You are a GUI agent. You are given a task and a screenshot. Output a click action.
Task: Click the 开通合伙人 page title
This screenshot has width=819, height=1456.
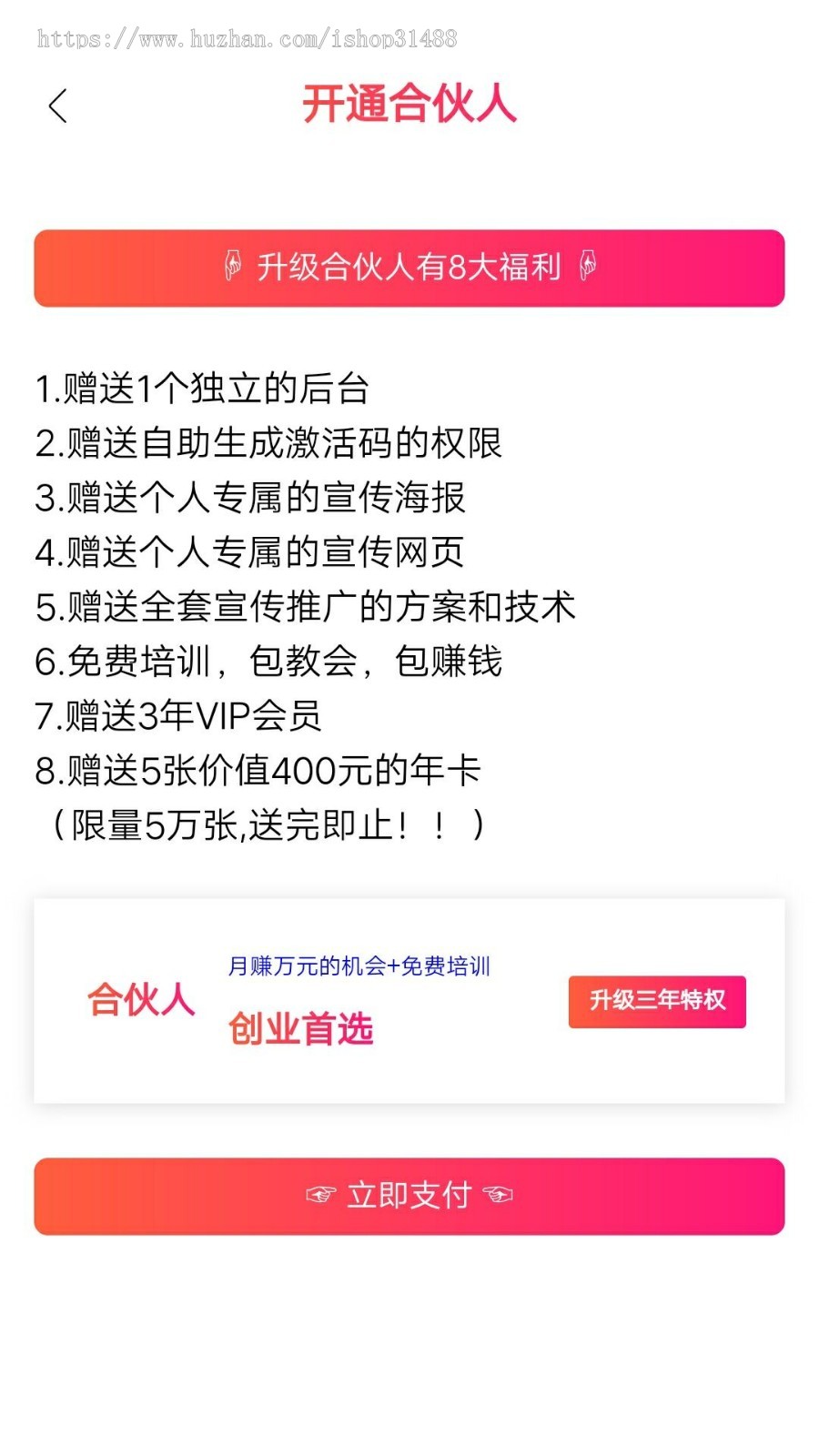point(409,105)
